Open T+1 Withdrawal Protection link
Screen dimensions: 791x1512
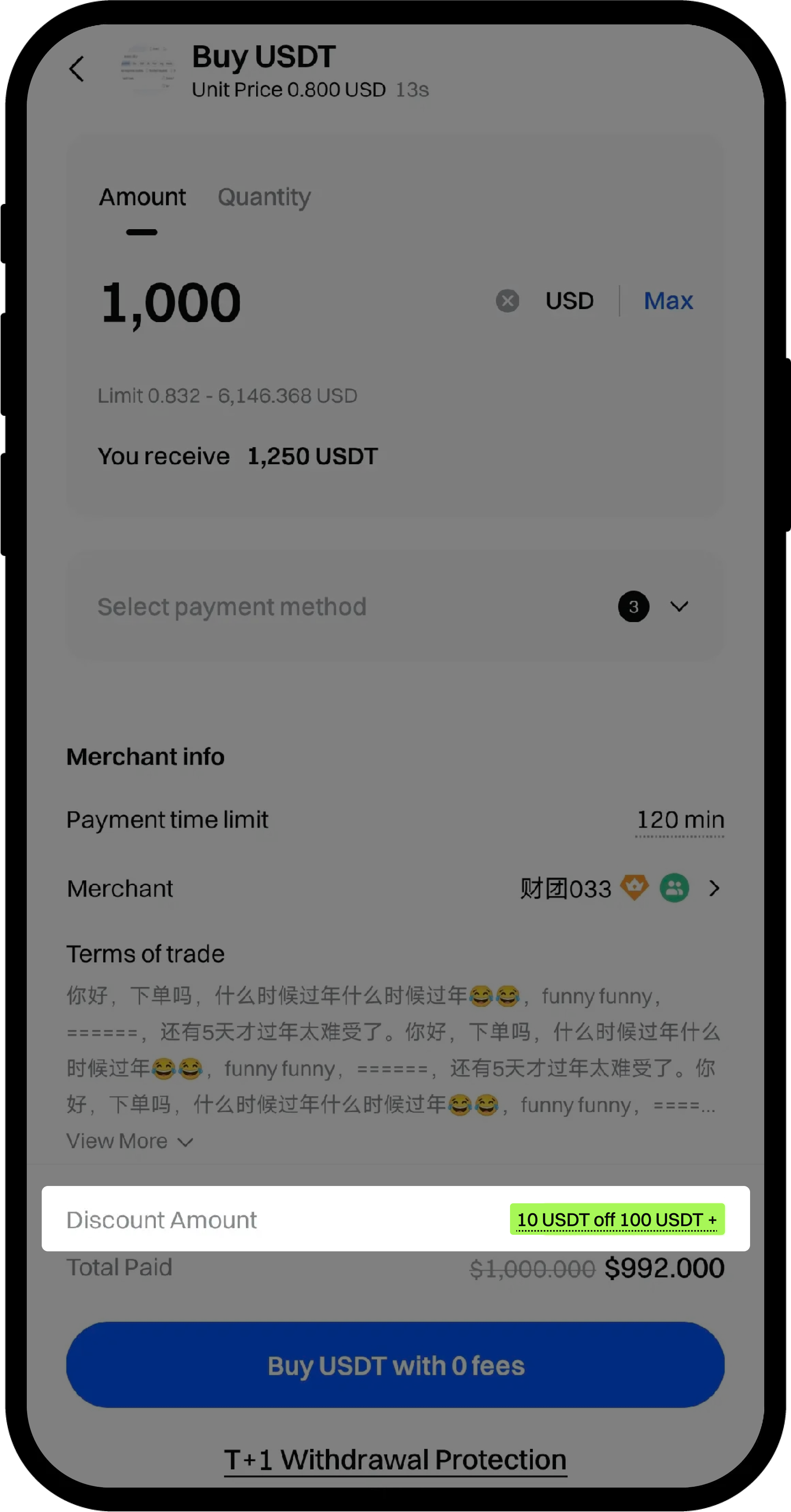tap(395, 1460)
